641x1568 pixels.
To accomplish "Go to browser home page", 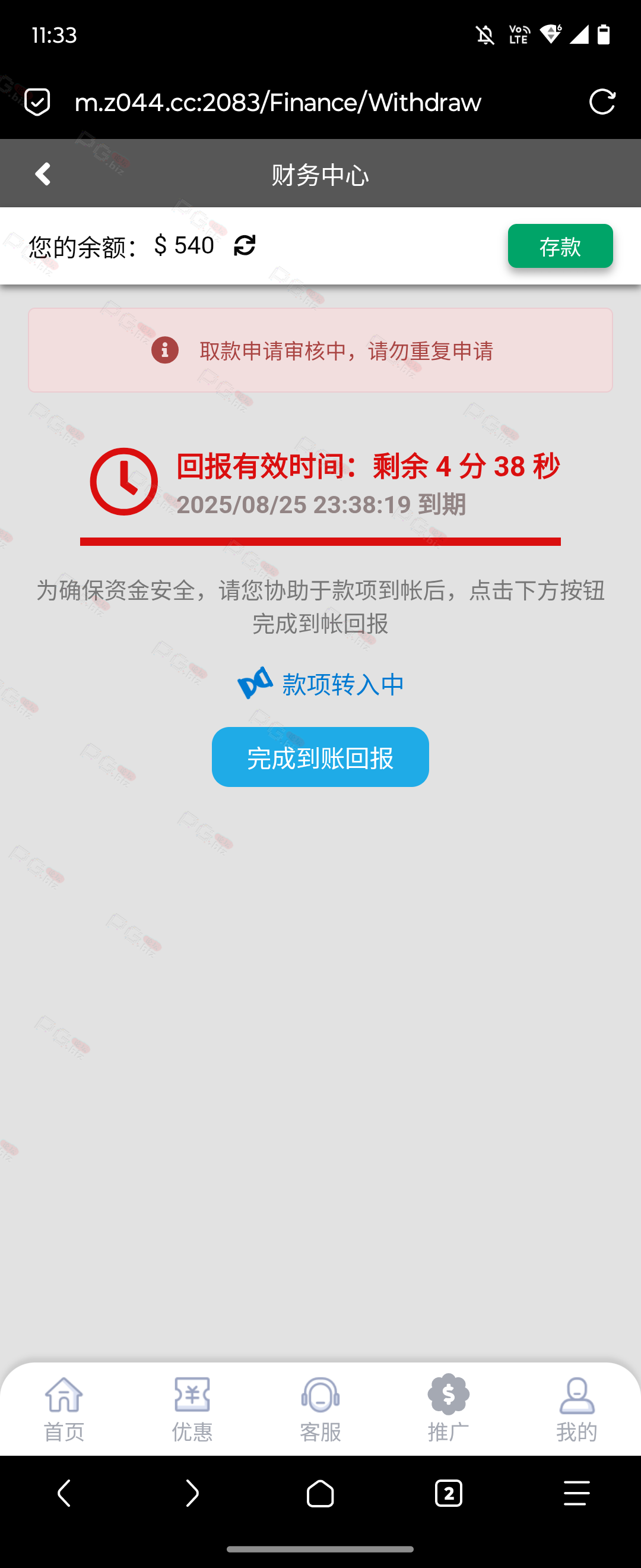I will click(x=320, y=1493).
